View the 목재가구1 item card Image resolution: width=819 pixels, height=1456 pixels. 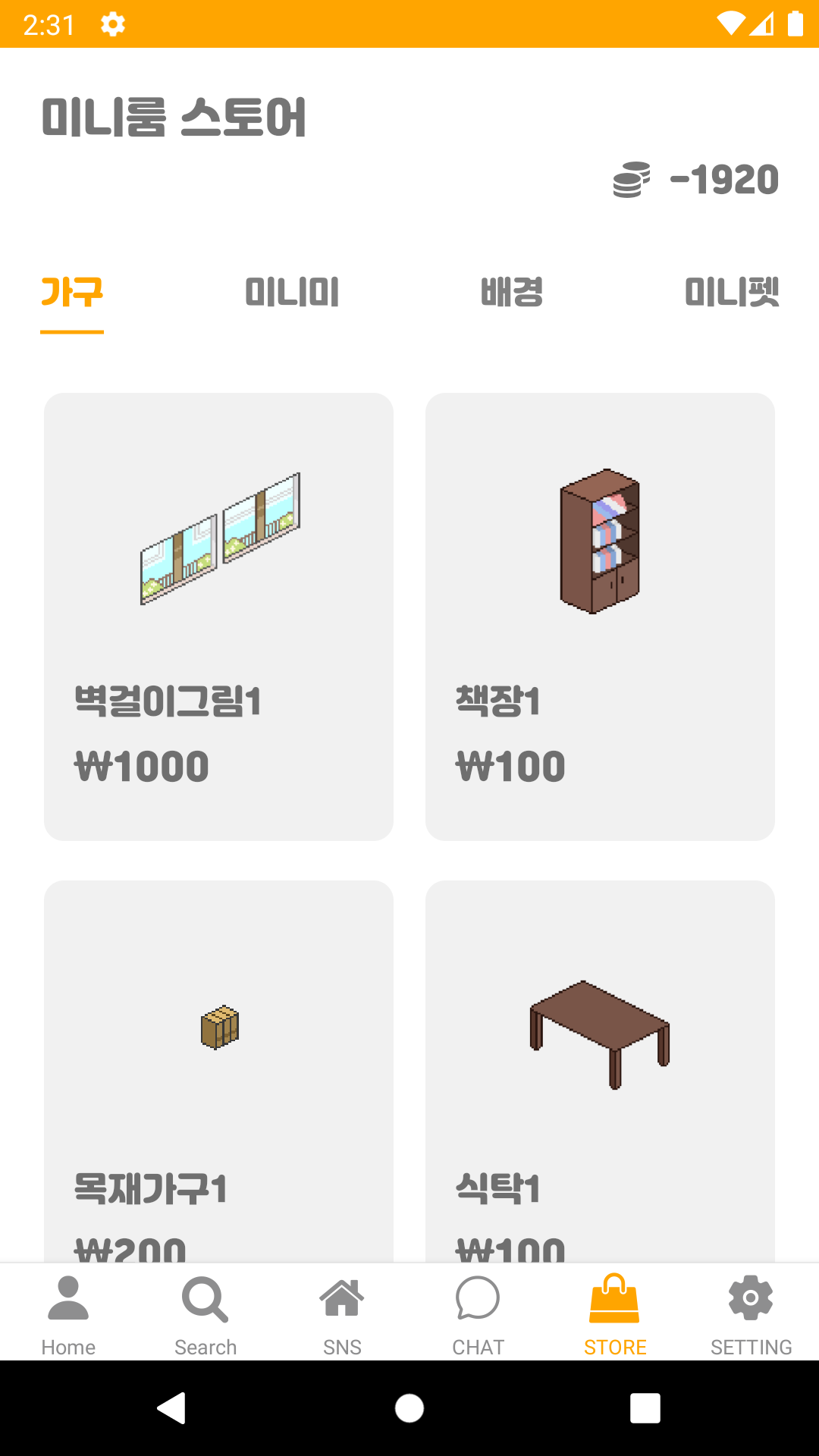pyautogui.click(x=218, y=1069)
